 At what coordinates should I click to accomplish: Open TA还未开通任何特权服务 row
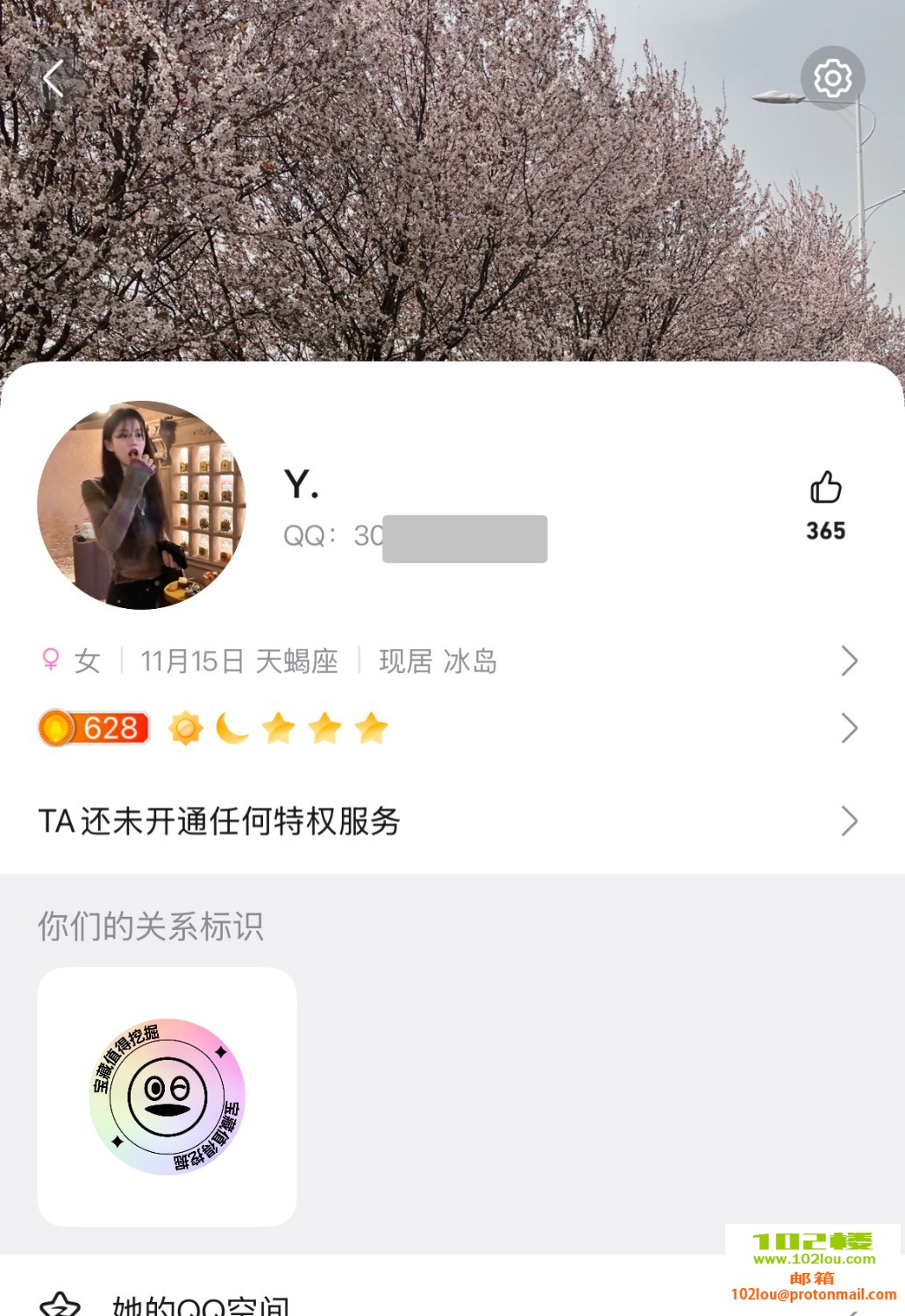tap(447, 821)
